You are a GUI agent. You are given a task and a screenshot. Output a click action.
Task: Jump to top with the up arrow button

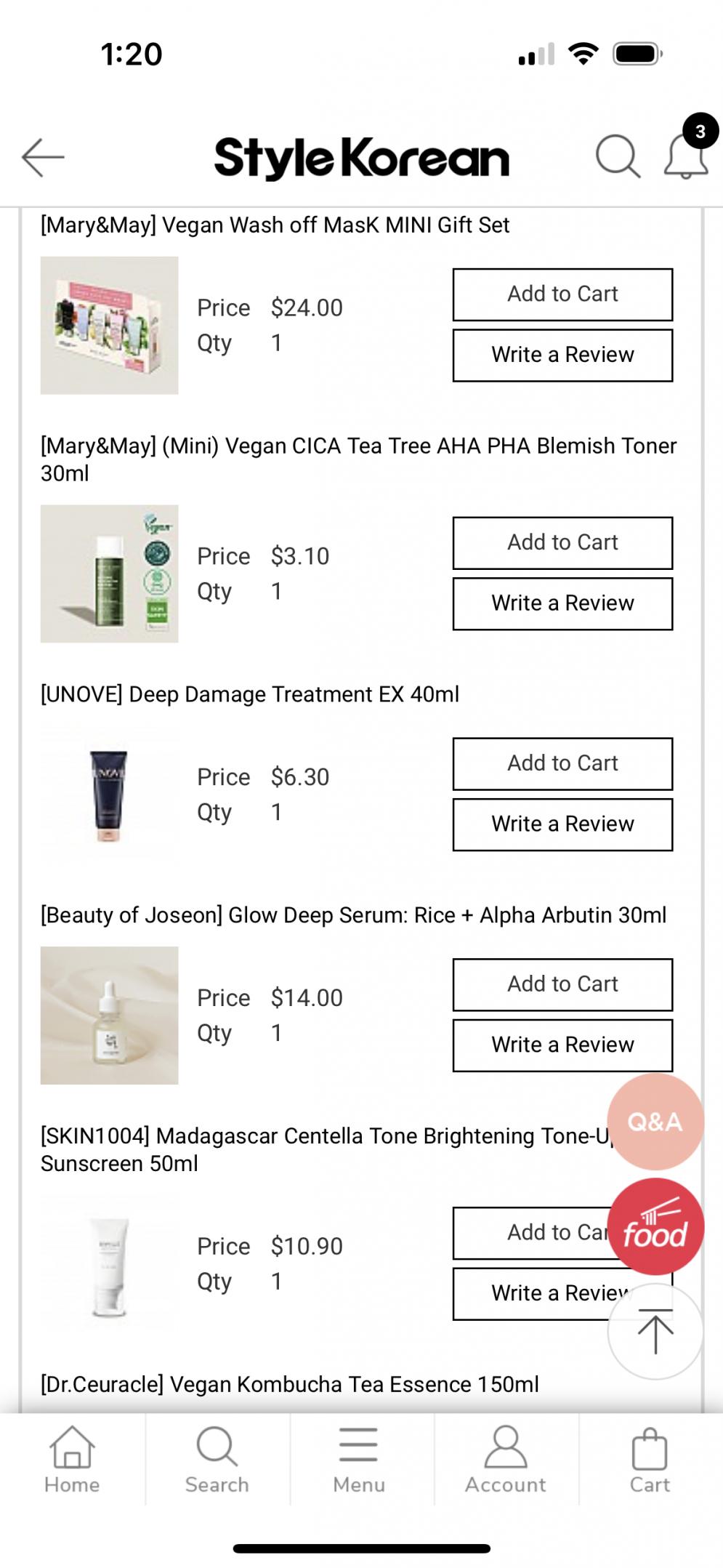pyautogui.click(x=655, y=1332)
